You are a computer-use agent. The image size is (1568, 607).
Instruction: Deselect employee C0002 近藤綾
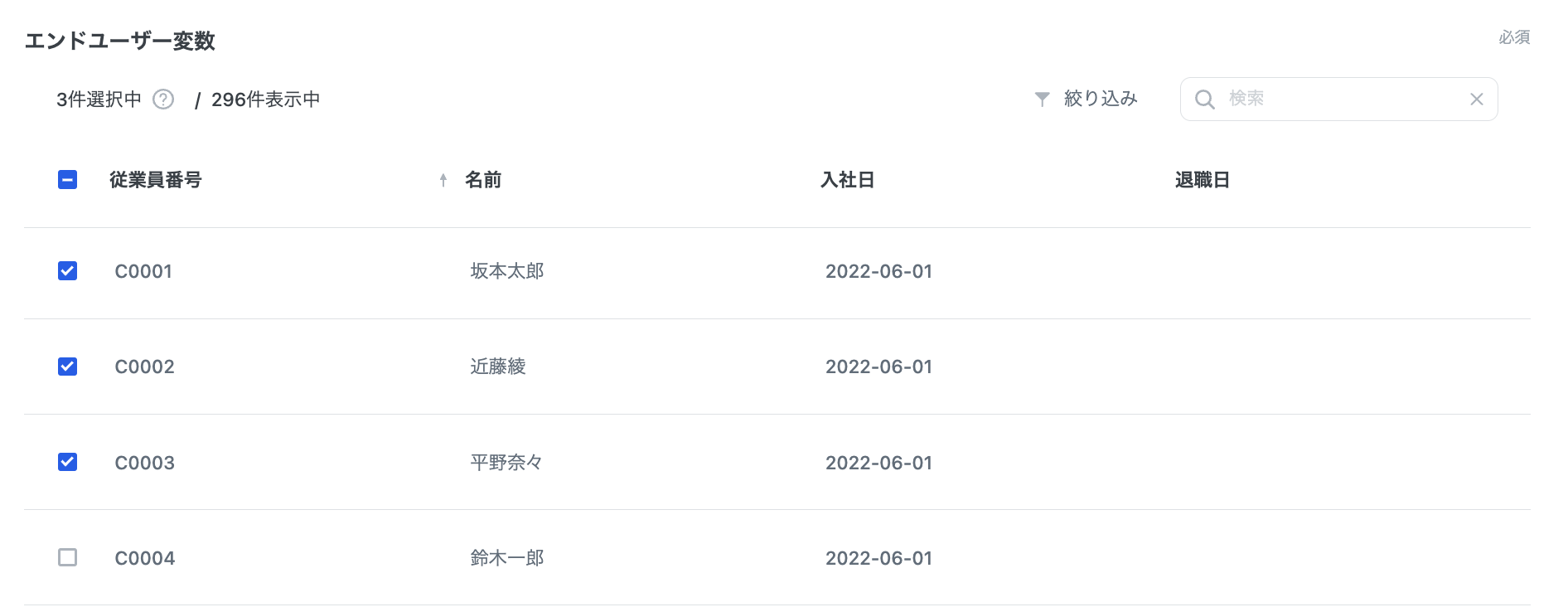tap(68, 367)
